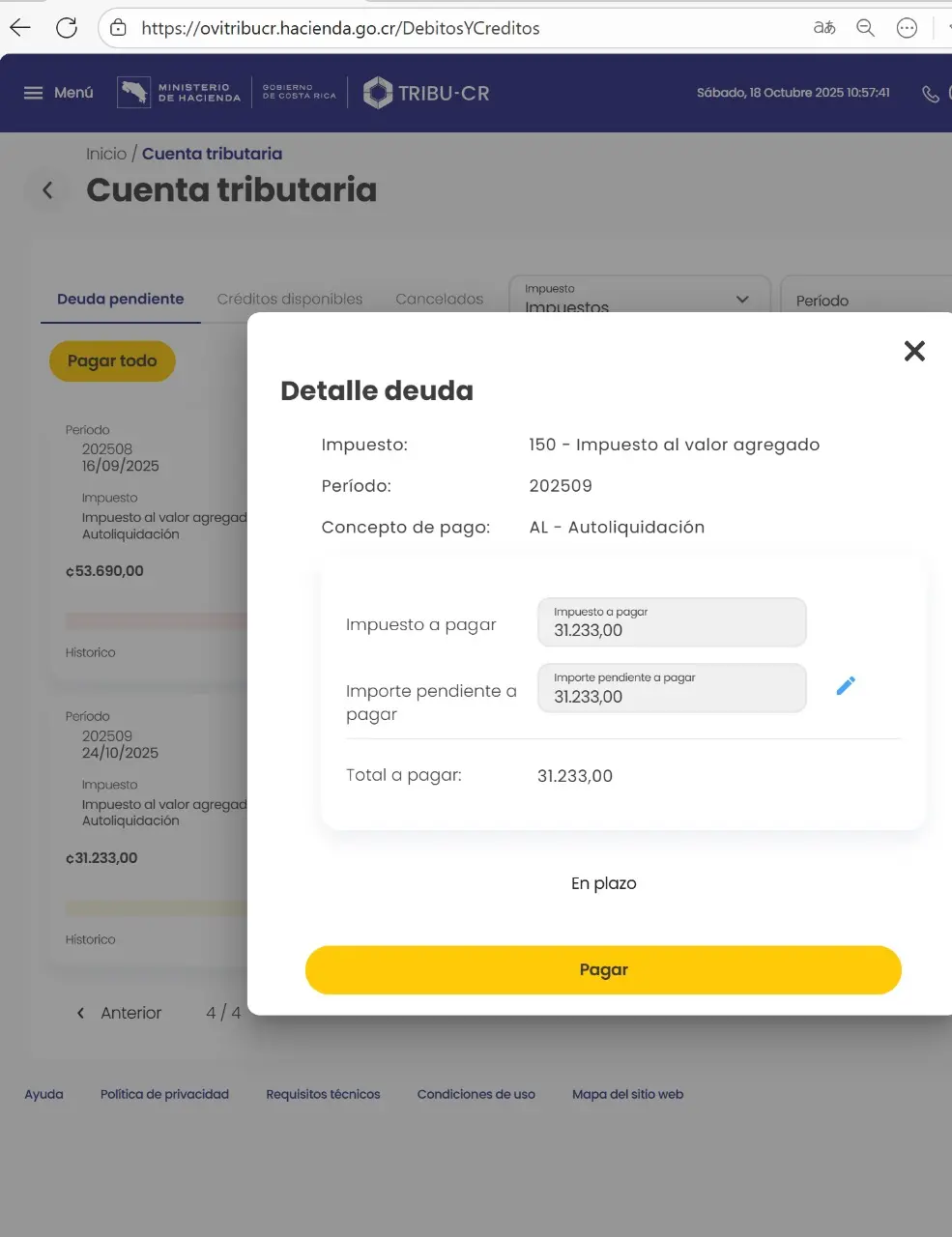Close the Detalle deuda dialog

tap(914, 351)
